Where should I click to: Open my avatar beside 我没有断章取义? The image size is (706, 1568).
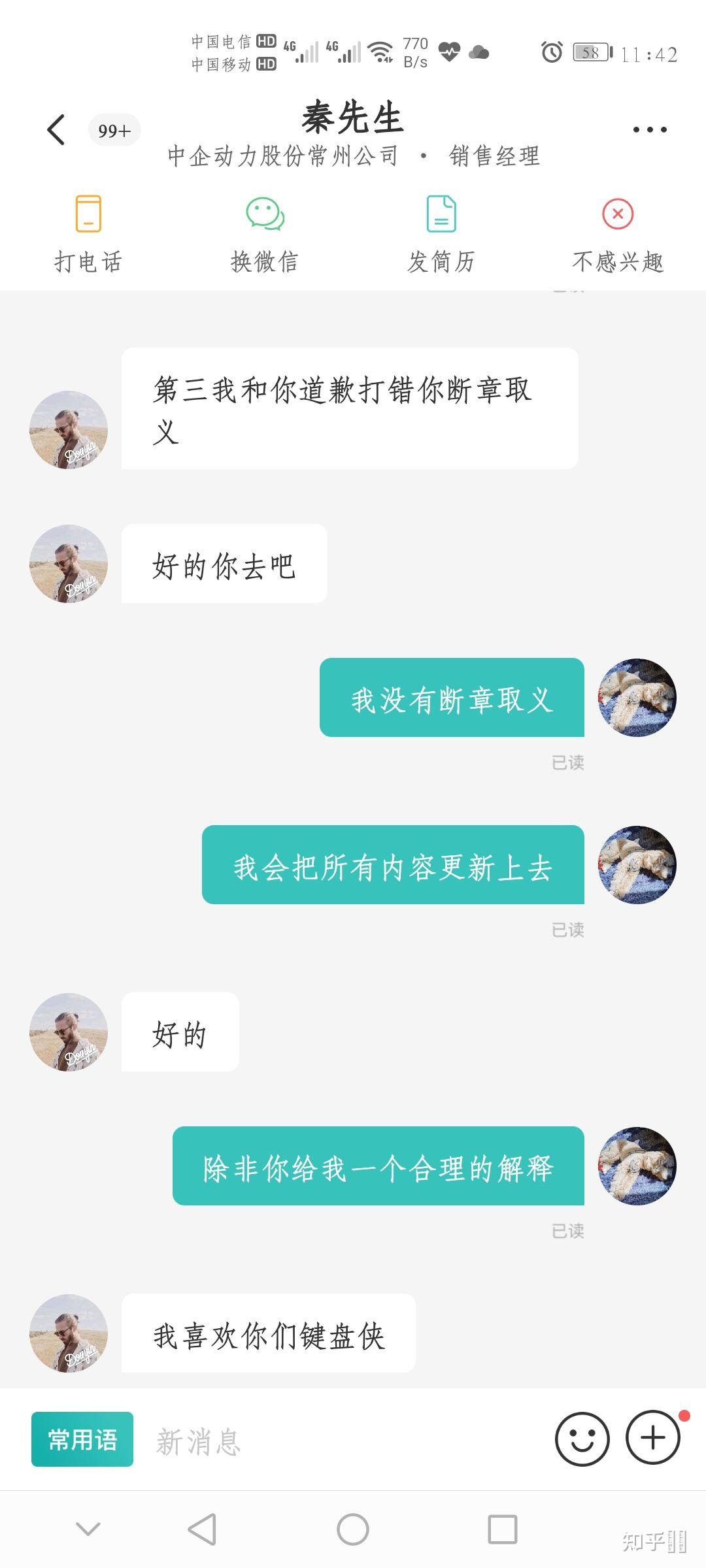click(x=637, y=698)
